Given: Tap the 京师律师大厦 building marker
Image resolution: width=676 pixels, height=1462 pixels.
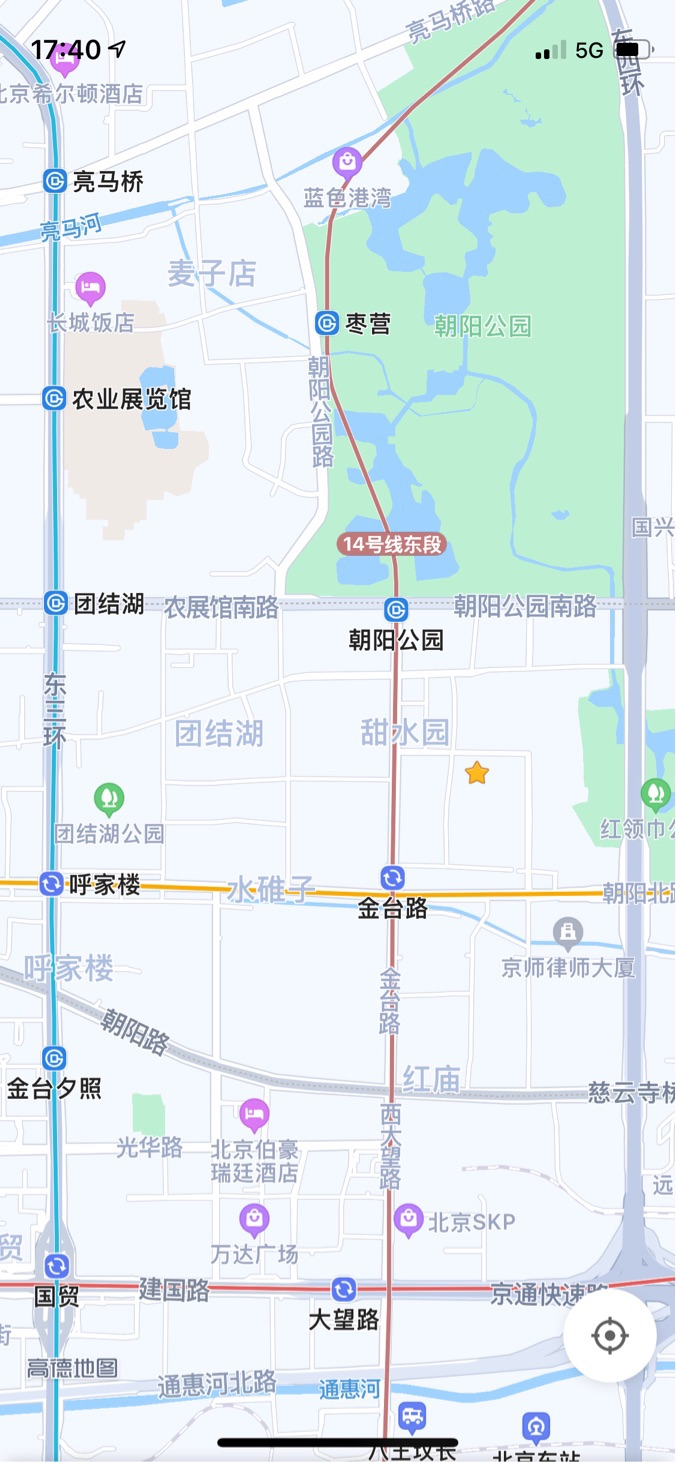Looking at the screenshot, I should point(568,933).
